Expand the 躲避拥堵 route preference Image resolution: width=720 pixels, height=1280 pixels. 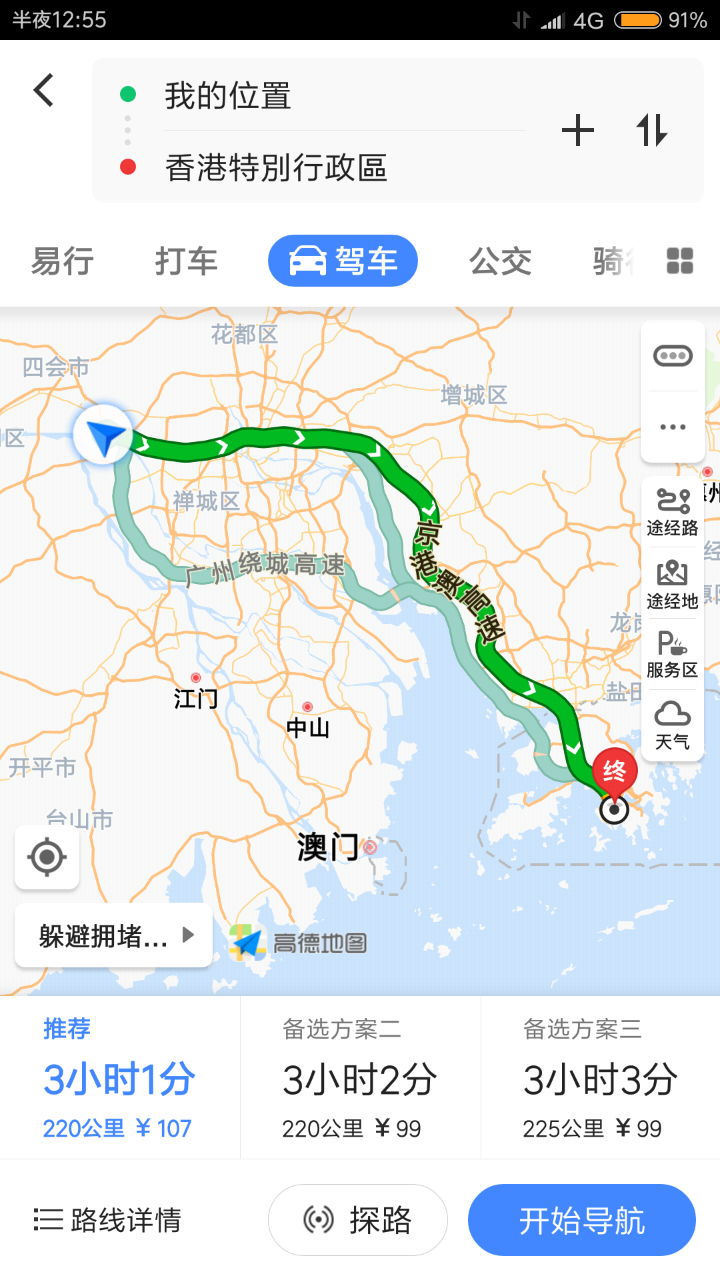click(114, 936)
